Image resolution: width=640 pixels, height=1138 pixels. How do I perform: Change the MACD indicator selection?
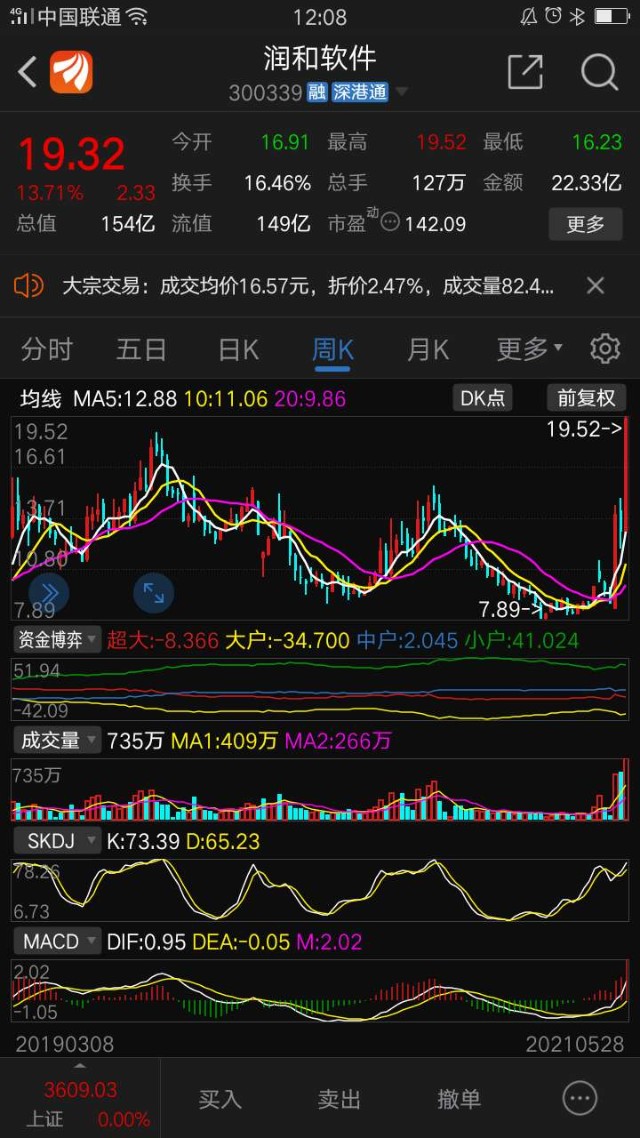click(x=57, y=942)
